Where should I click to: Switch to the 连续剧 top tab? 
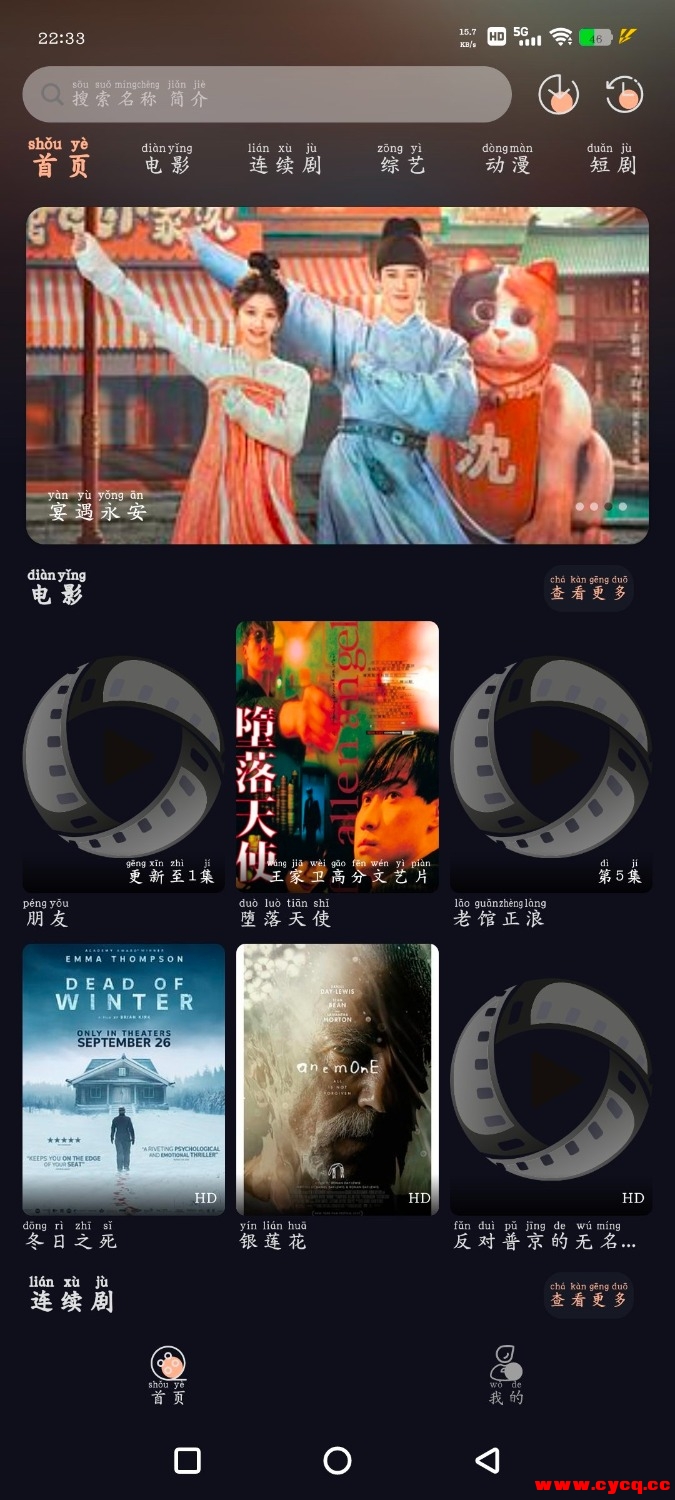284,158
